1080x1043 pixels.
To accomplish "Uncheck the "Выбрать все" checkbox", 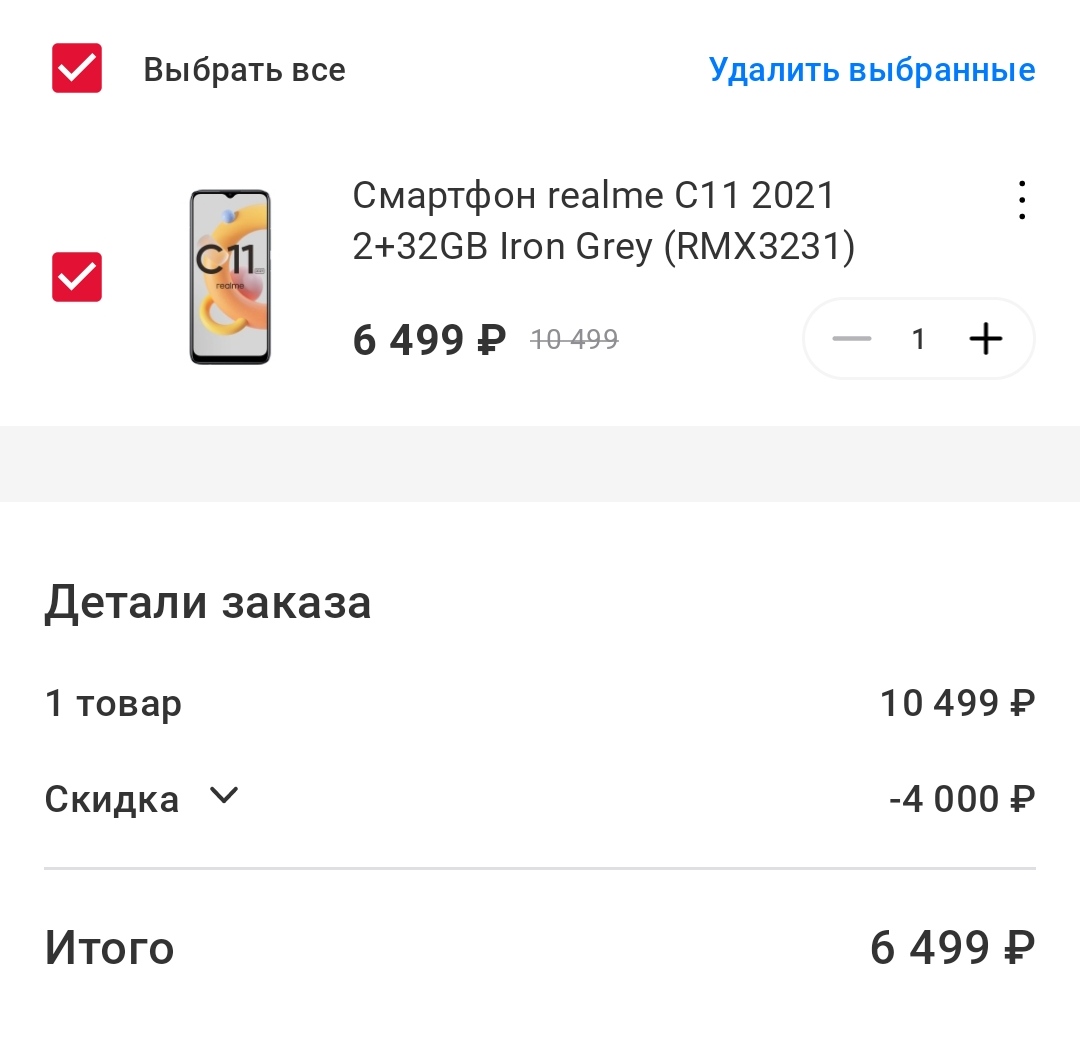I will tap(77, 69).
